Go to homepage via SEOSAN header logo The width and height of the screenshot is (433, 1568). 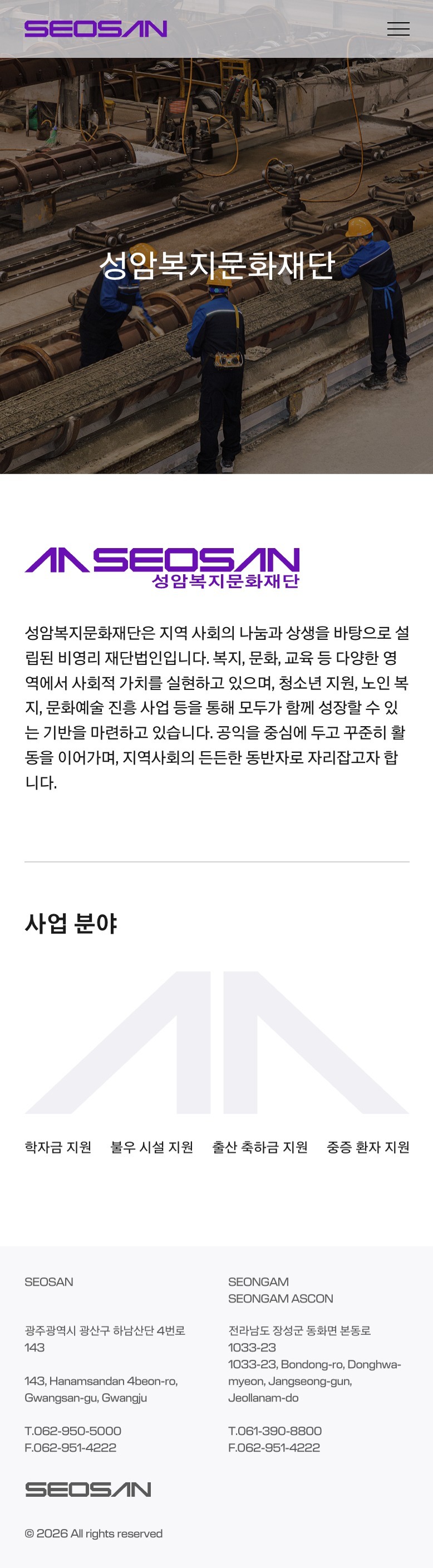coord(96,28)
